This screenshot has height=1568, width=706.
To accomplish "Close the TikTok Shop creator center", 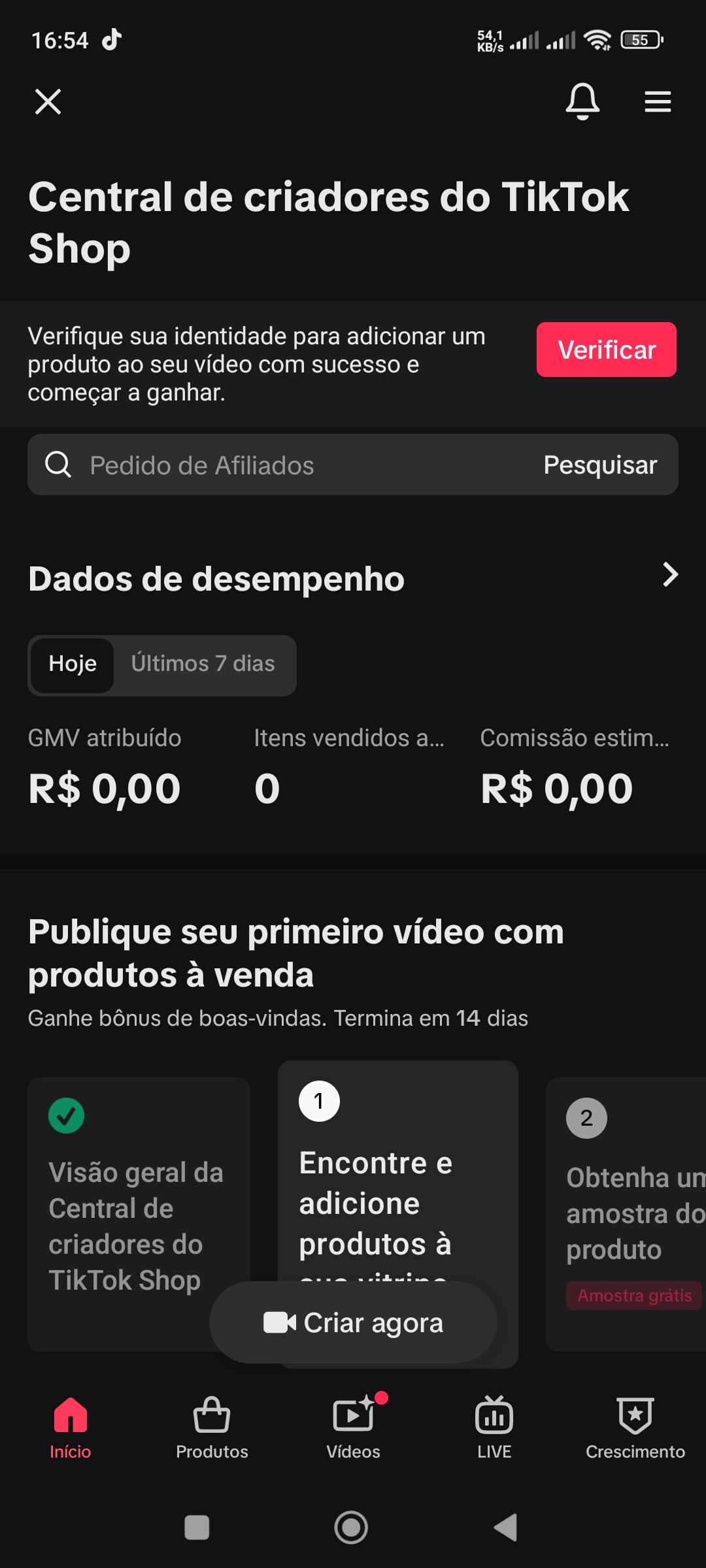I will point(48,102).
